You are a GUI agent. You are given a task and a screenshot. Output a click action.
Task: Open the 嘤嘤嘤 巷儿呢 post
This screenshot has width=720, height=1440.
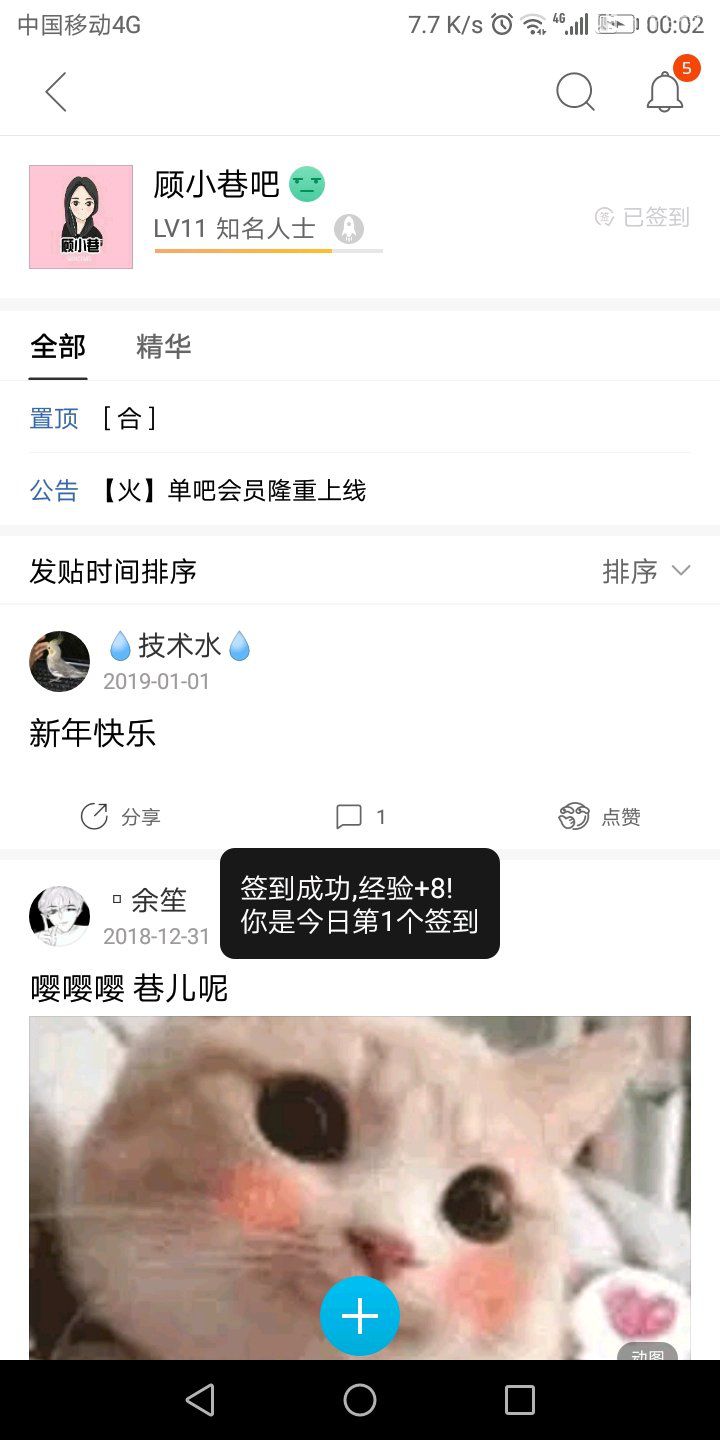129,989
